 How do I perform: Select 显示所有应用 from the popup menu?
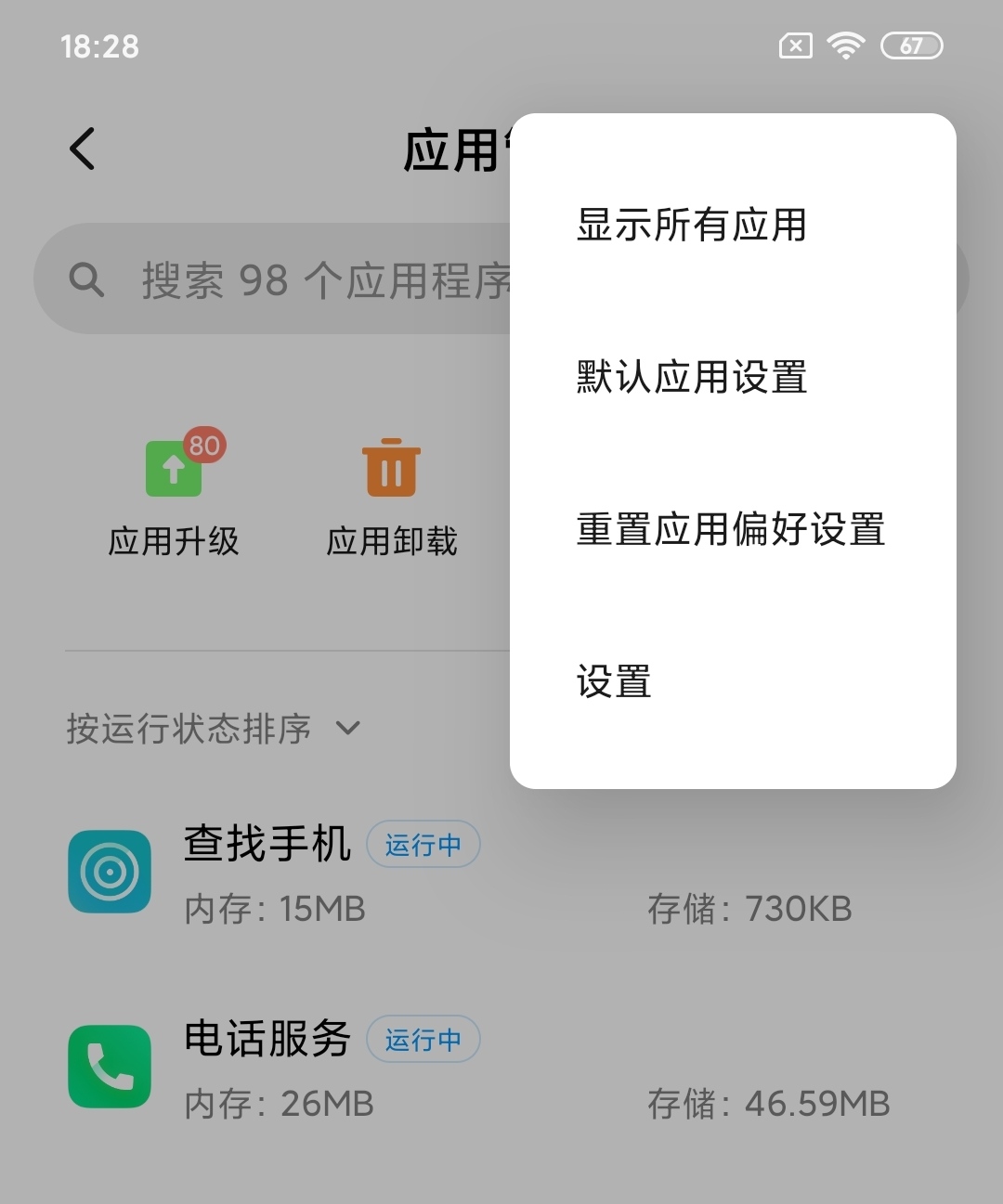point(691,226)
